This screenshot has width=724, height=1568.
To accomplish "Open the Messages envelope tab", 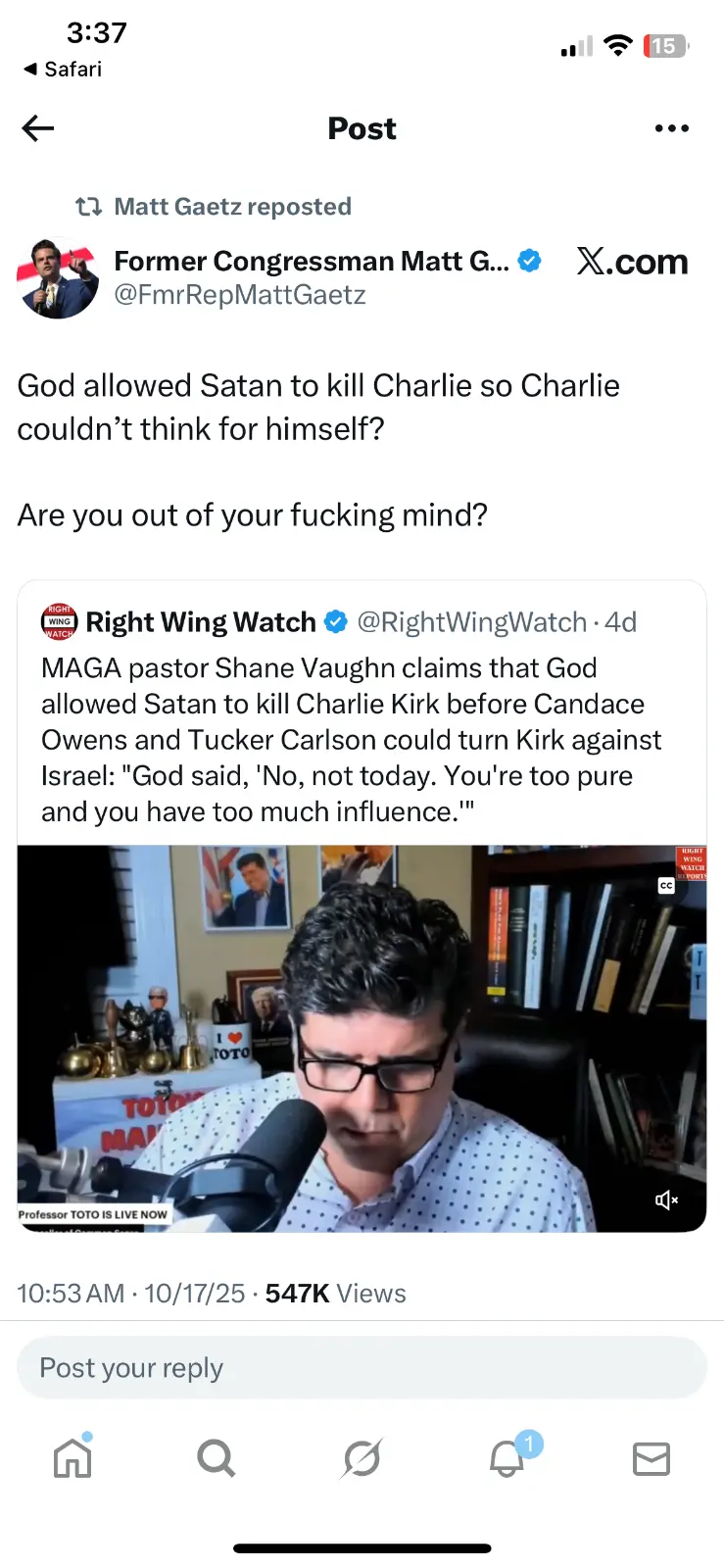I will coord(652,1458).
